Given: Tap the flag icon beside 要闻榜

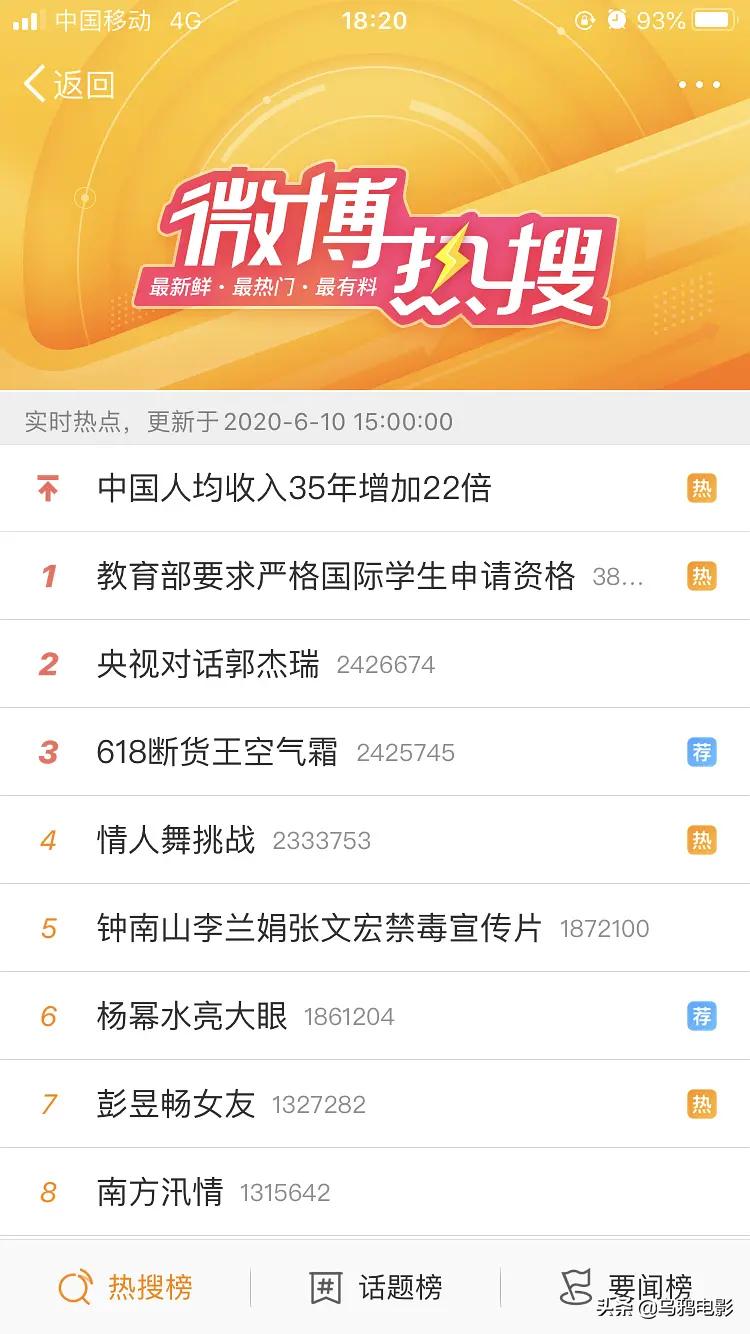Looking at the screenshot, I should click(x=574, y=1288).
